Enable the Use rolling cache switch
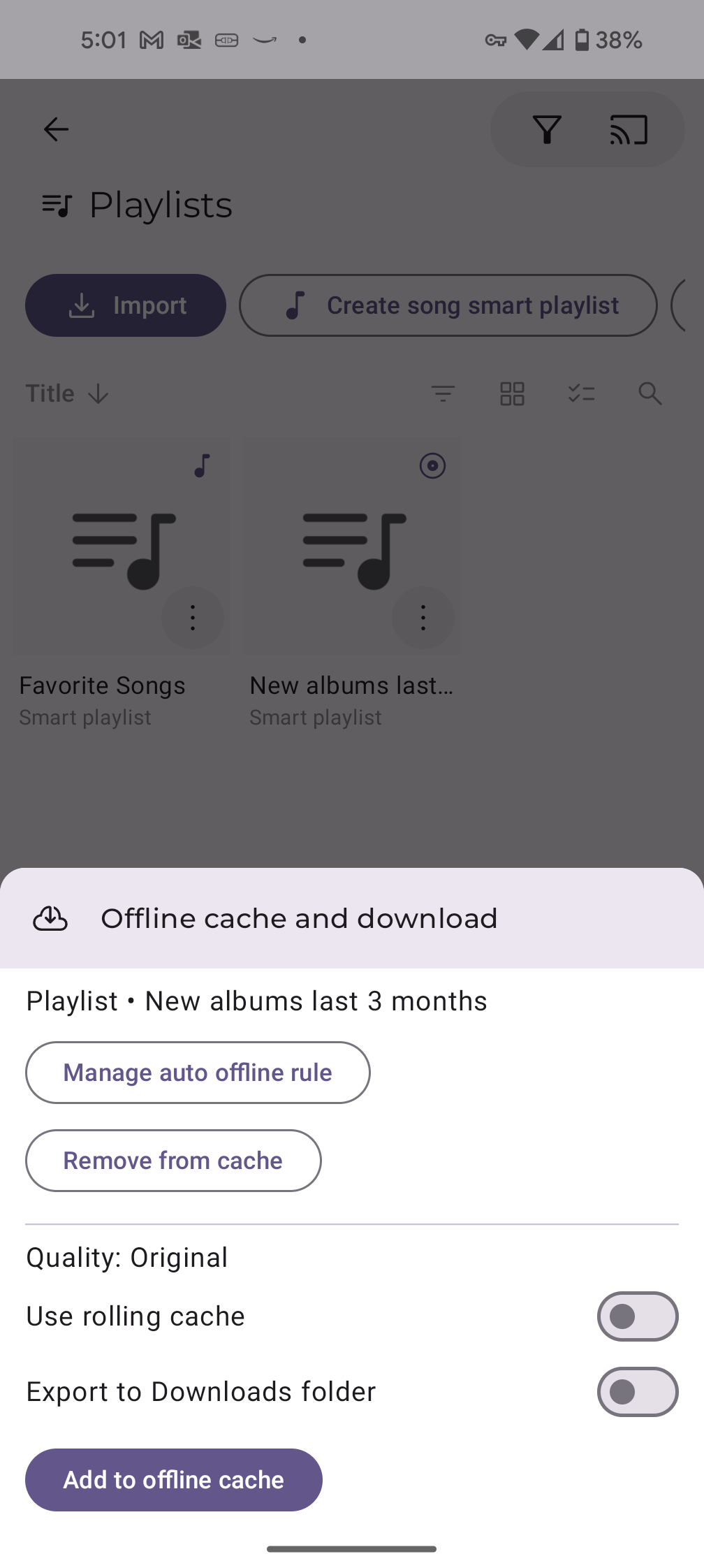704x1568 pixels. click(x=638, y=1316)
